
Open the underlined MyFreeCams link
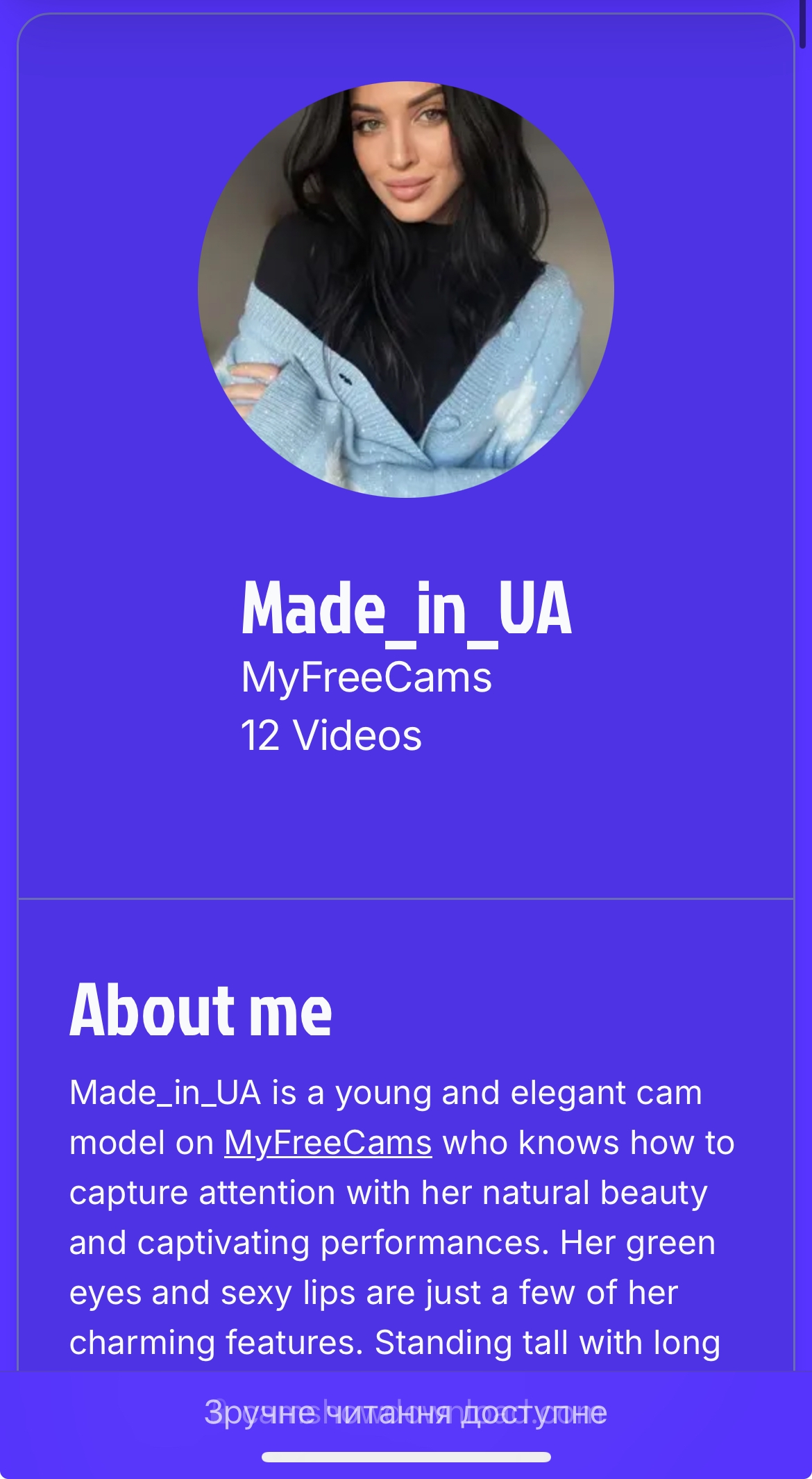click(x=328, y=1144)
